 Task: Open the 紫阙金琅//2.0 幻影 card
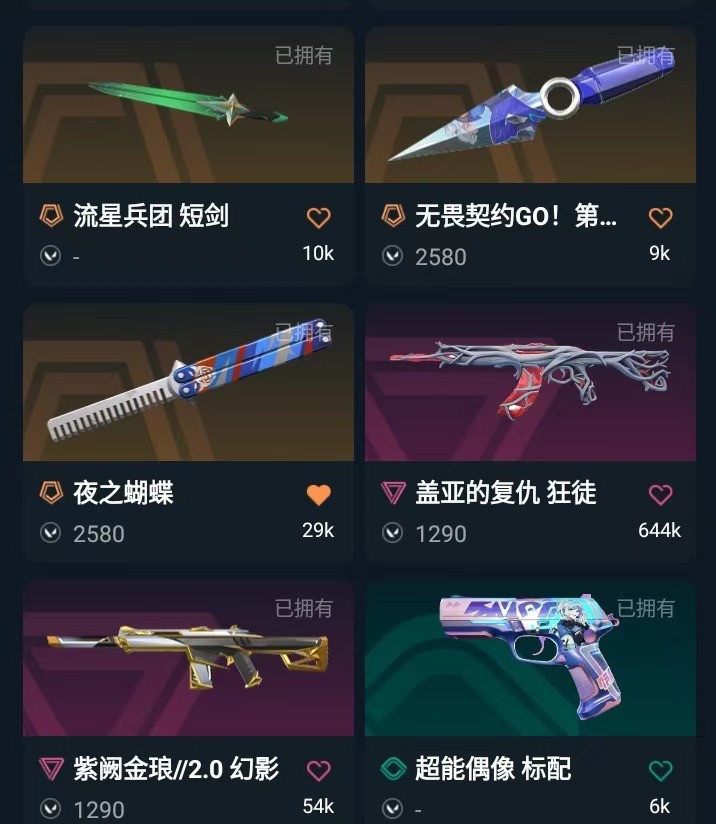(x=188, y=662)
